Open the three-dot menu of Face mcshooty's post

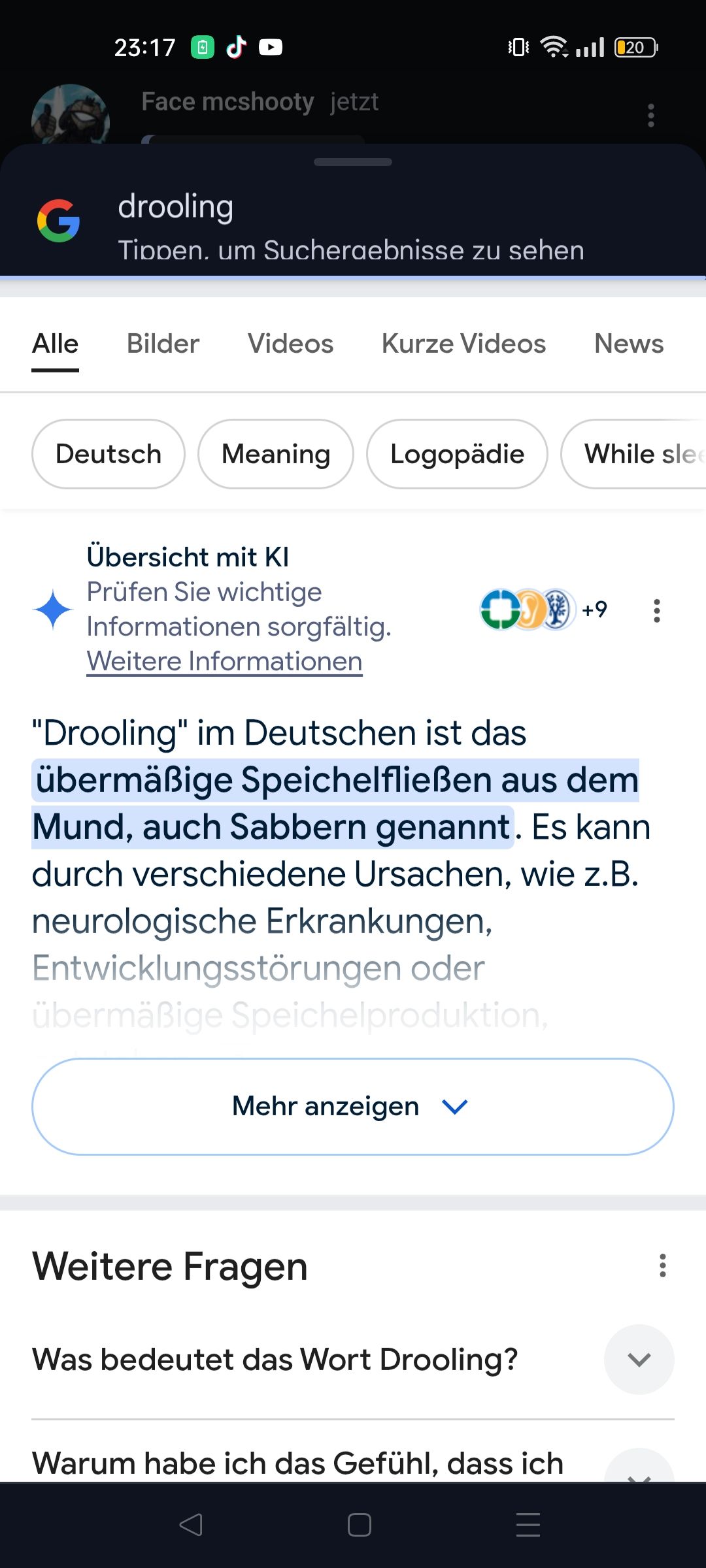(x=650, y=115)
